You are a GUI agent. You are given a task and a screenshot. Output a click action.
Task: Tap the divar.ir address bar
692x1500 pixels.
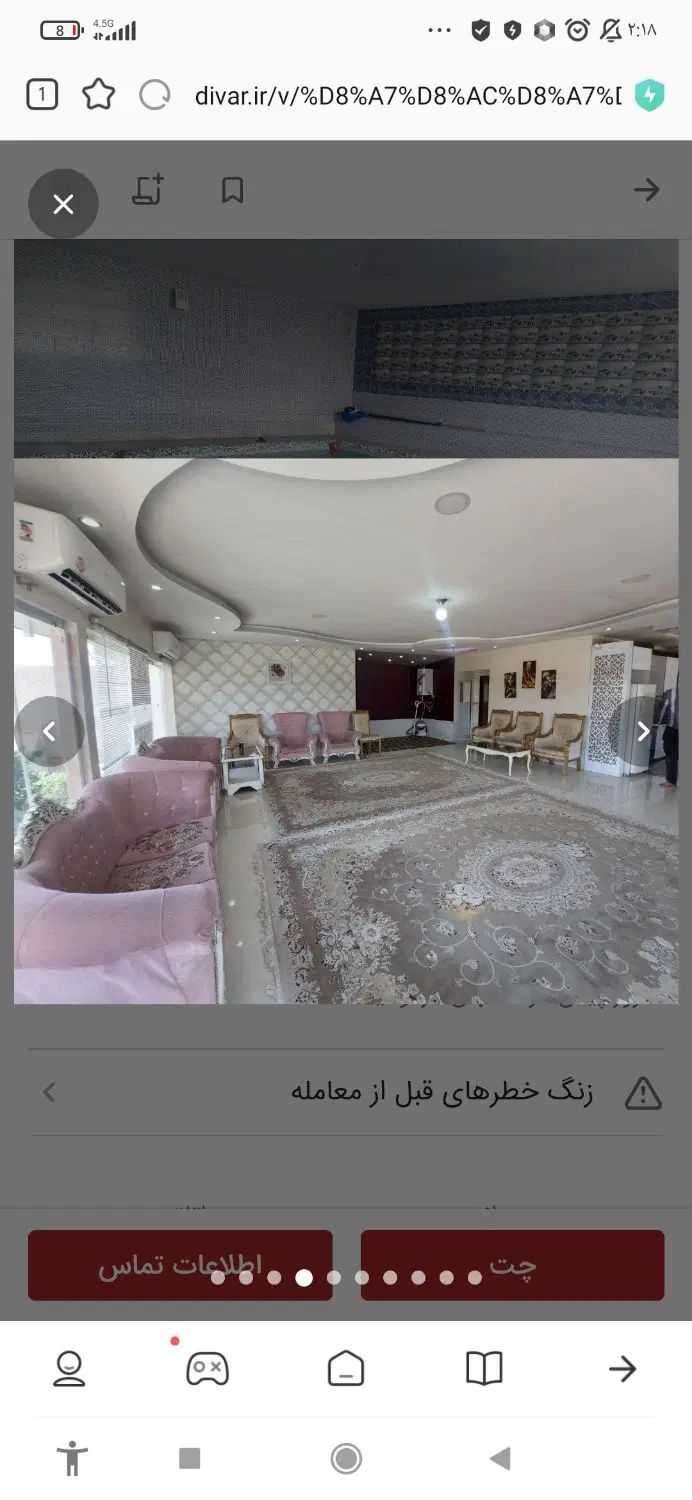pyautogui.click(x=407, y=96)
